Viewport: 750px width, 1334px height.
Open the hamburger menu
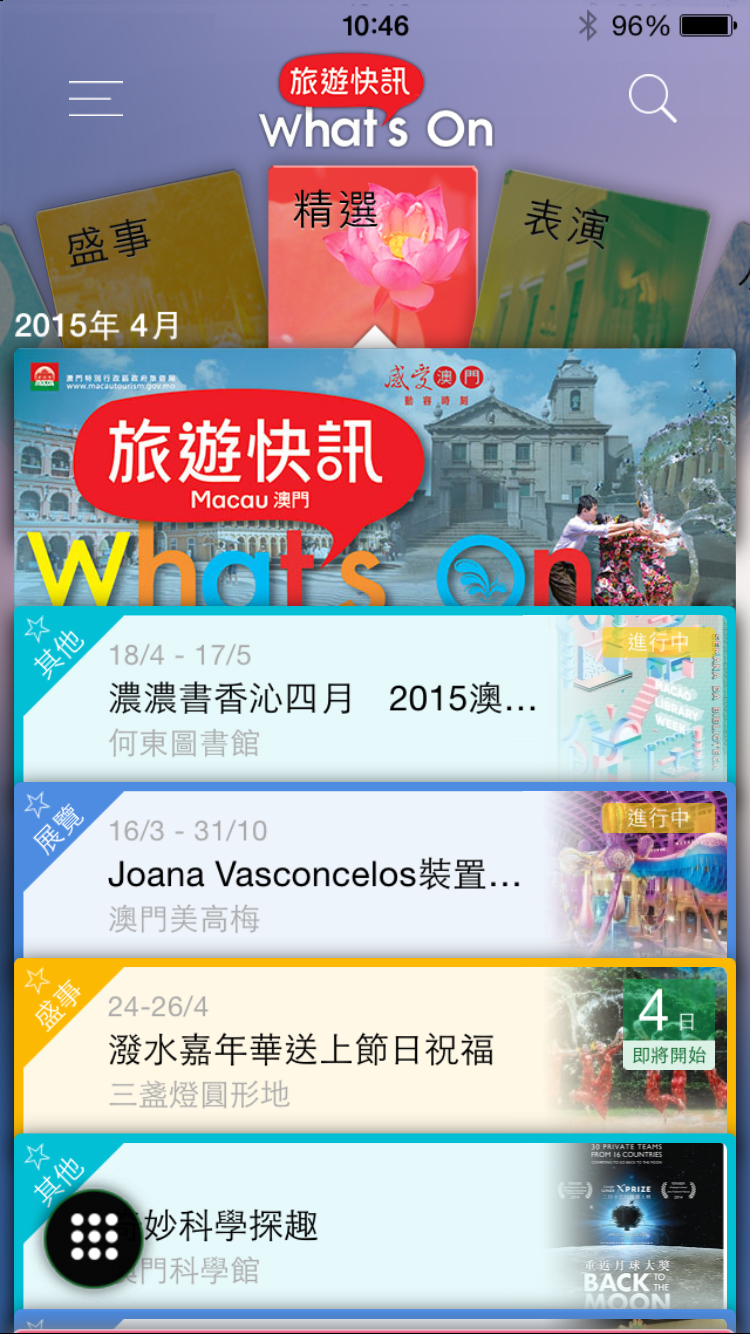[x=96, y=98]
